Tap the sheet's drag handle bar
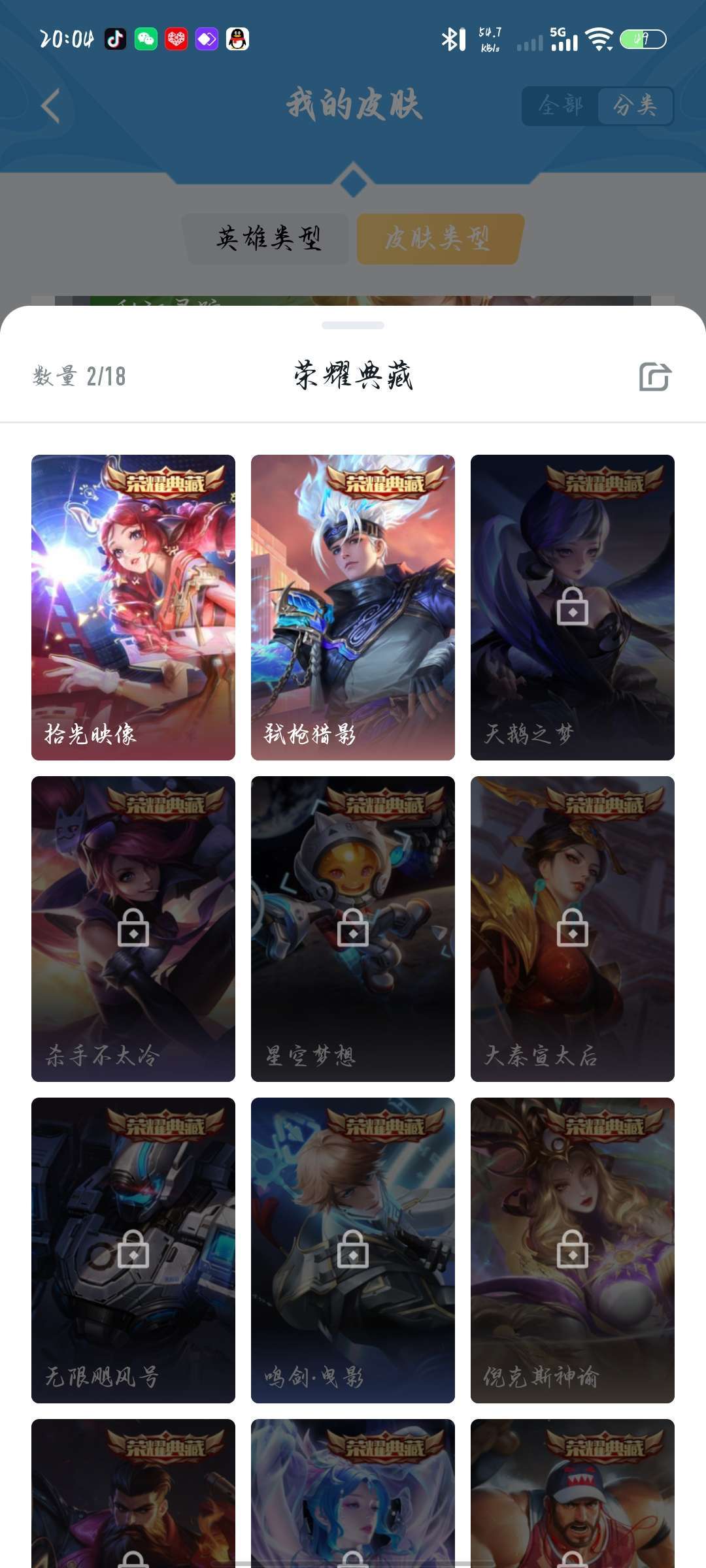 click(x=353, y=325)
